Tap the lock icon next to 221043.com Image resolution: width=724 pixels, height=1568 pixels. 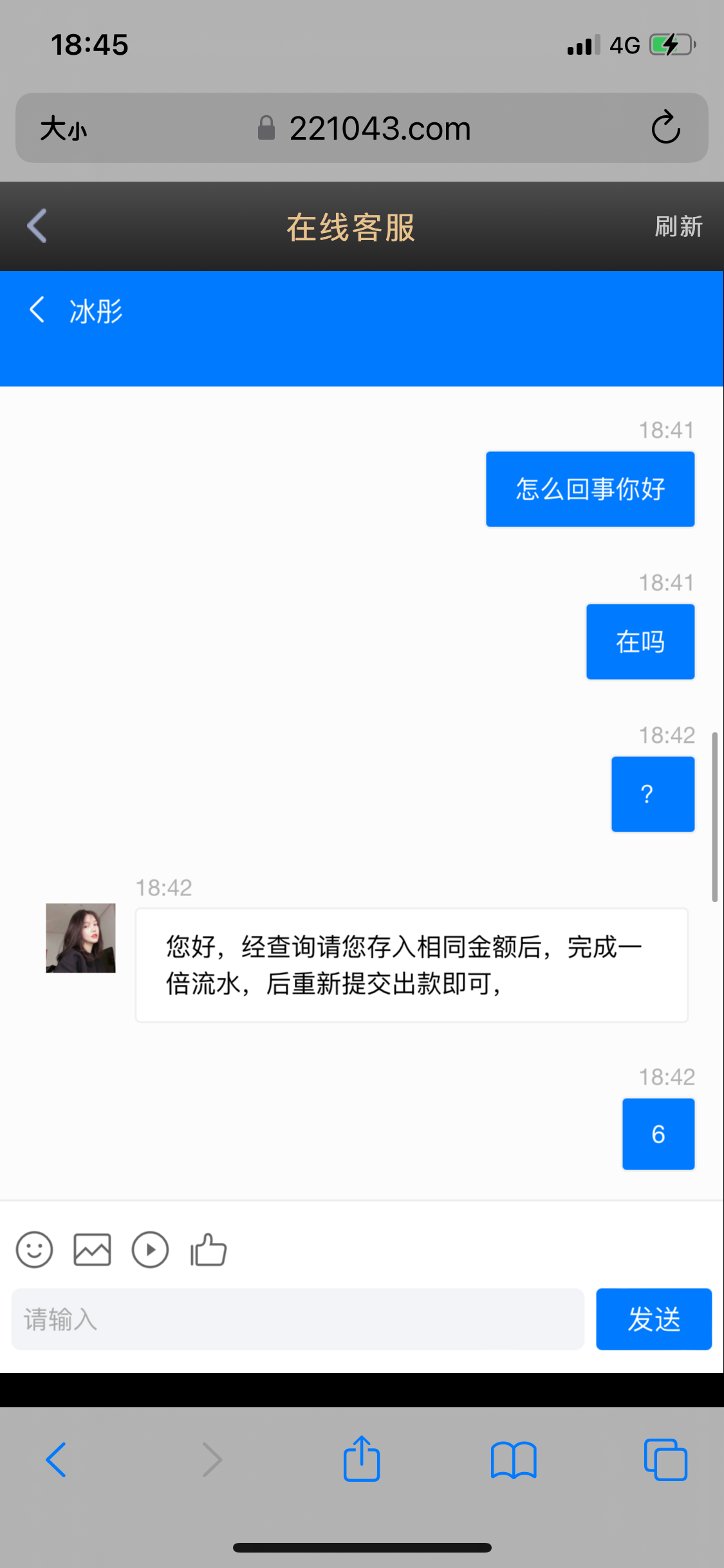pos(264,127)
